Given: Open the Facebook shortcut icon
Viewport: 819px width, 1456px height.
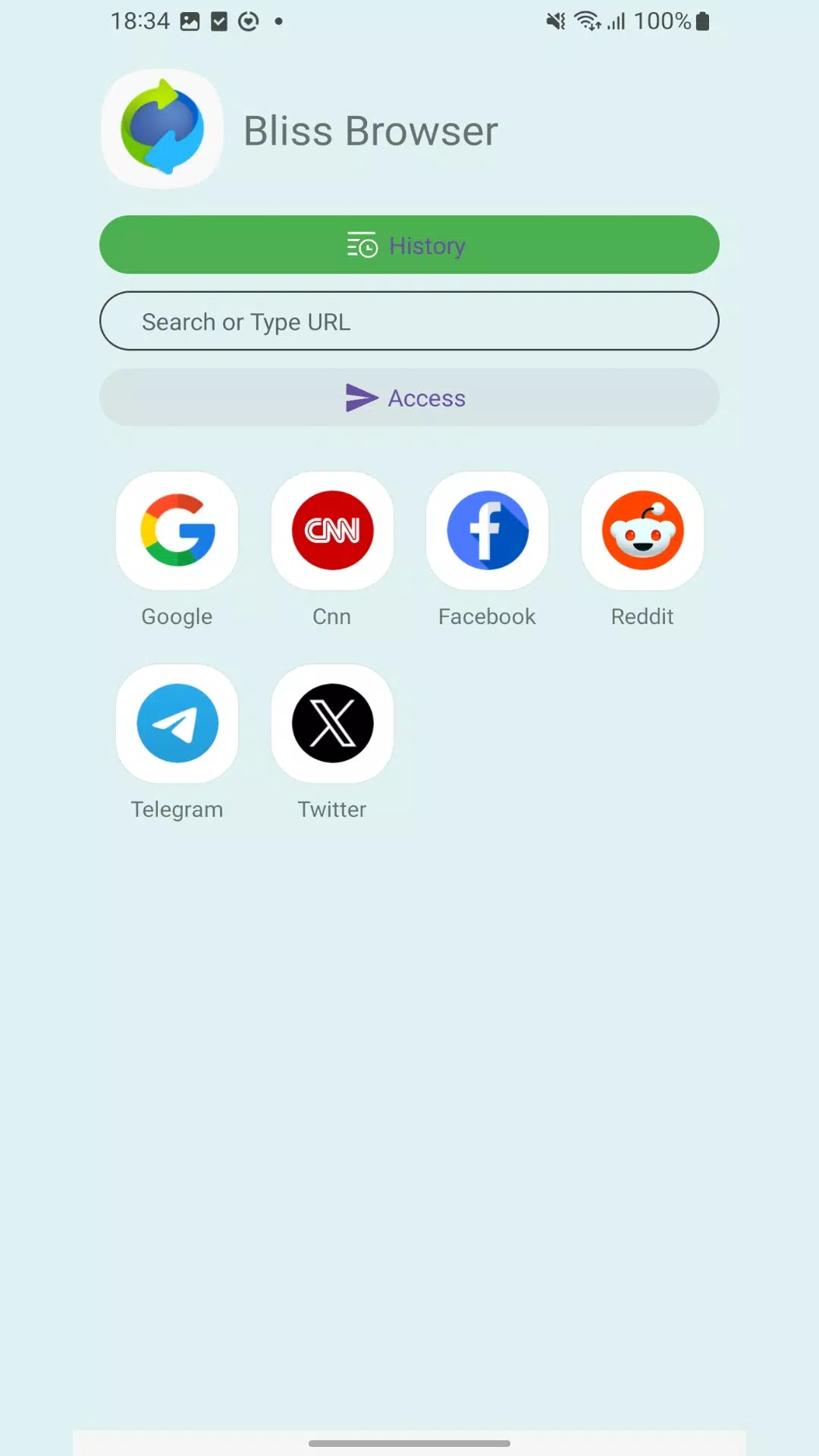Looking at the screenshot, I should point(487,531).
